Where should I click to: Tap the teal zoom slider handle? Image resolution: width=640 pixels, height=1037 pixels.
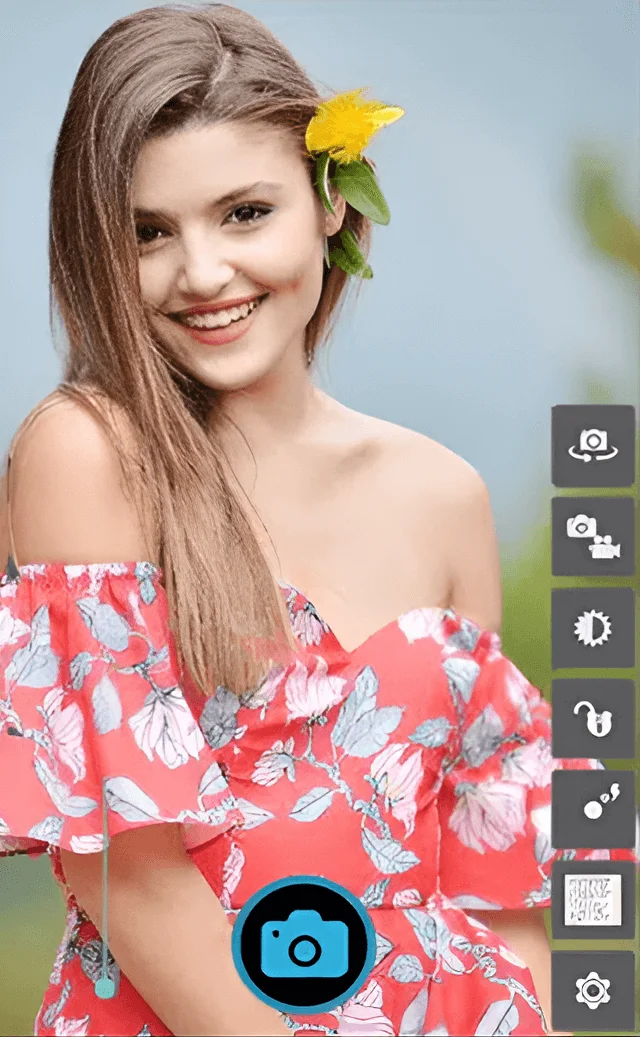pos(105,988)
